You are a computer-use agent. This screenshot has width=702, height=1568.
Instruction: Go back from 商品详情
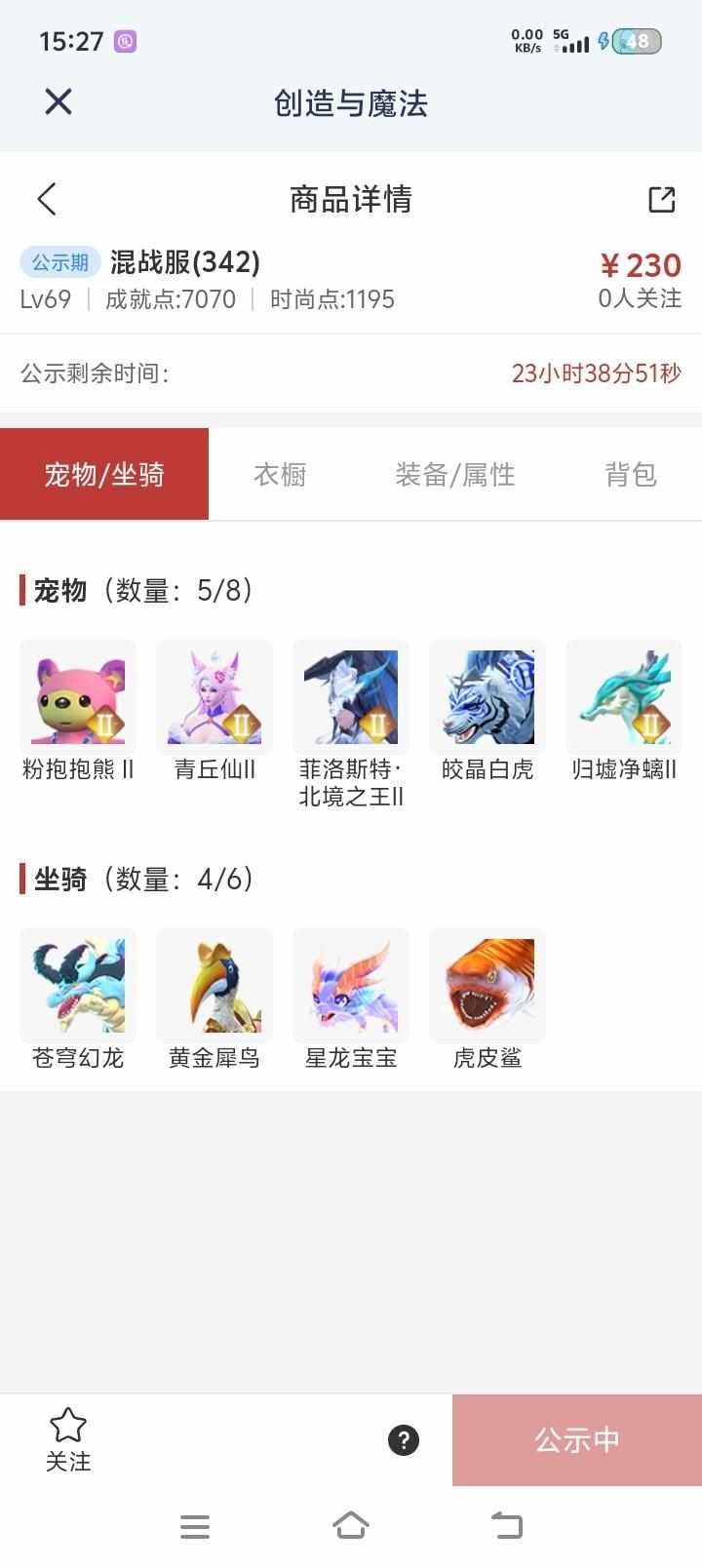pos(47,199)
